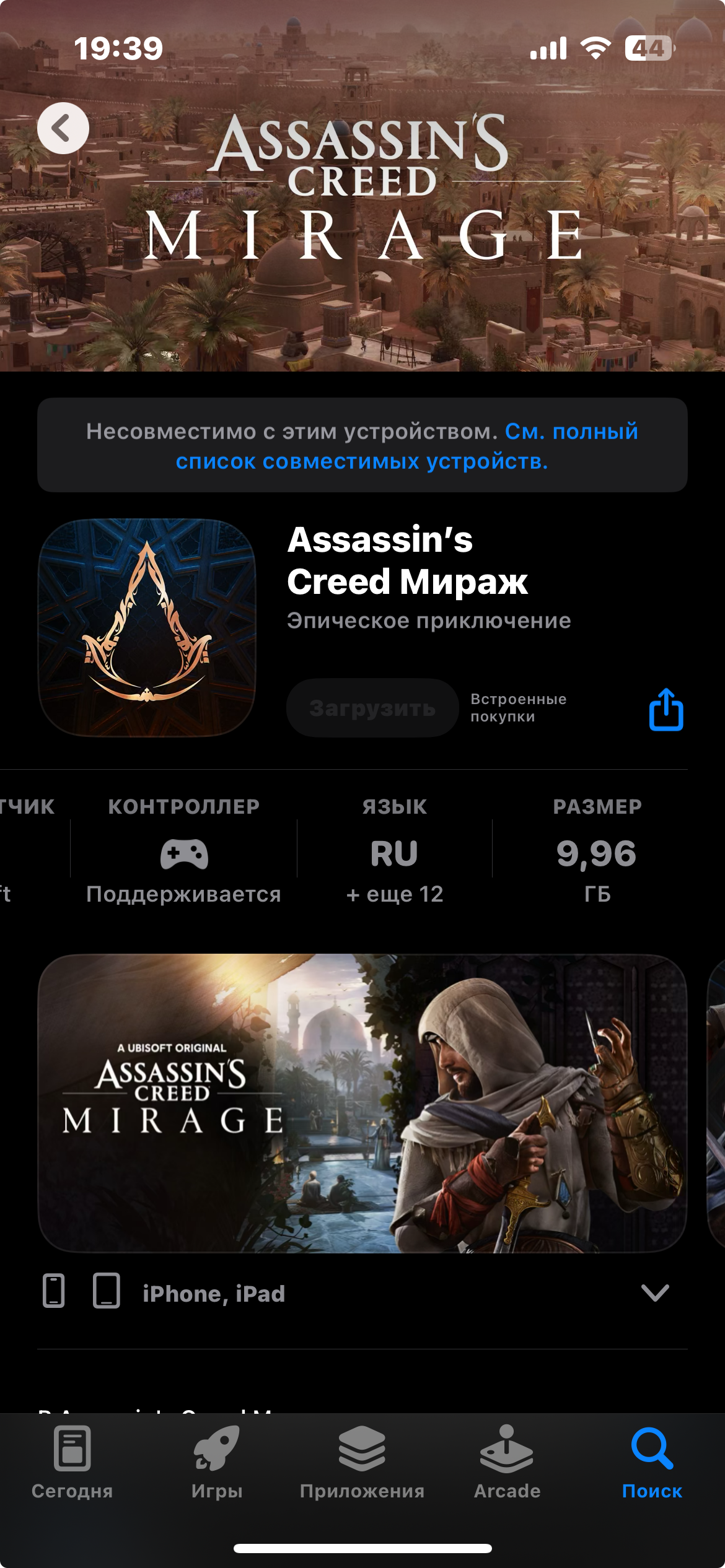
Task: Switch to the Игры tab
Action: pos(217,1463)
